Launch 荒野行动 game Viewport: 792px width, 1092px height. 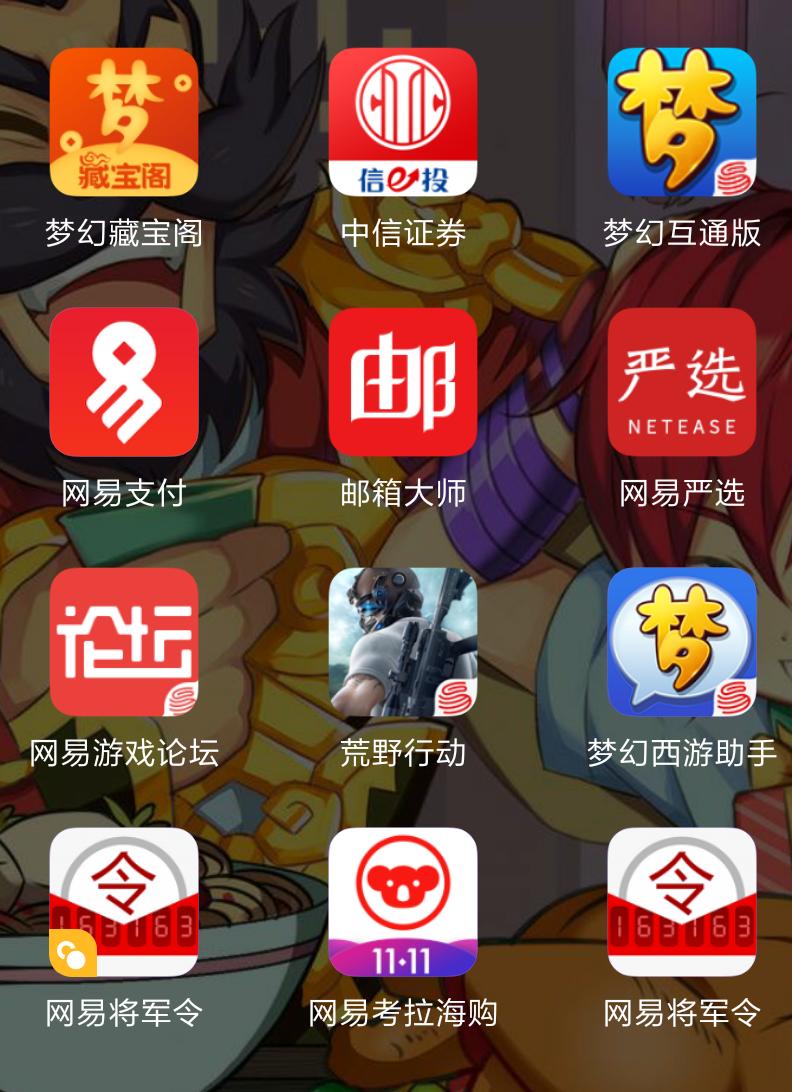pos(403,642)
